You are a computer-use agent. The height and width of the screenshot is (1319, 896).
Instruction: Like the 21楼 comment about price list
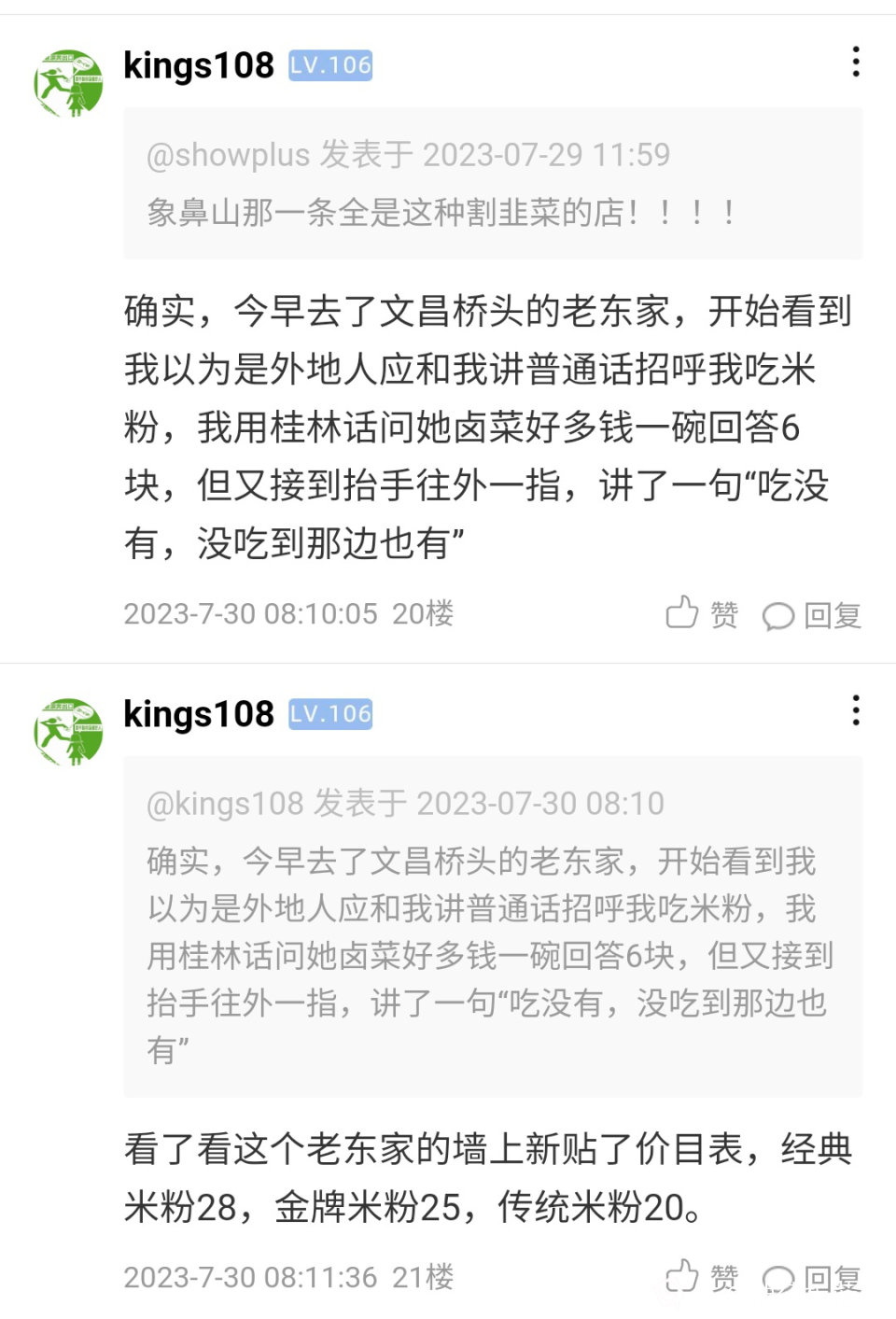pyautogui.click(x=702, y=1277)
